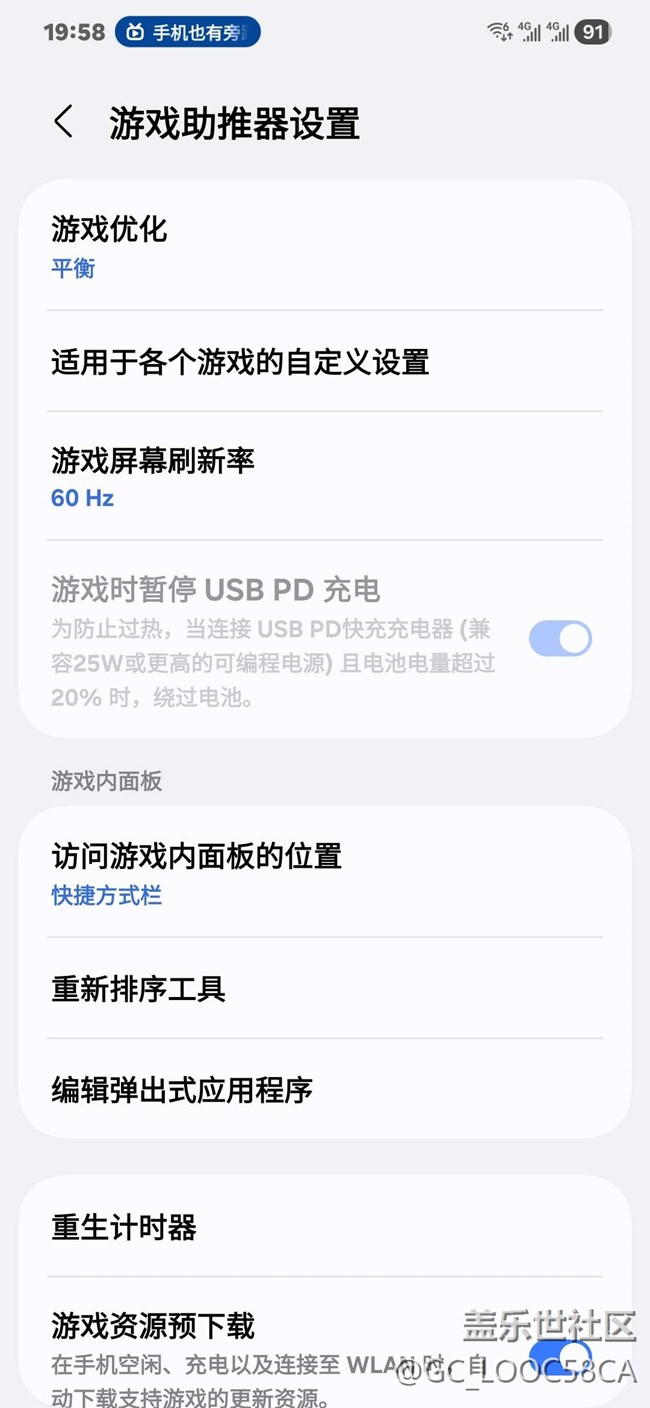Open 访问游戏内面板的位置
Screen dimensions: 650x1408
click(324, 872)
